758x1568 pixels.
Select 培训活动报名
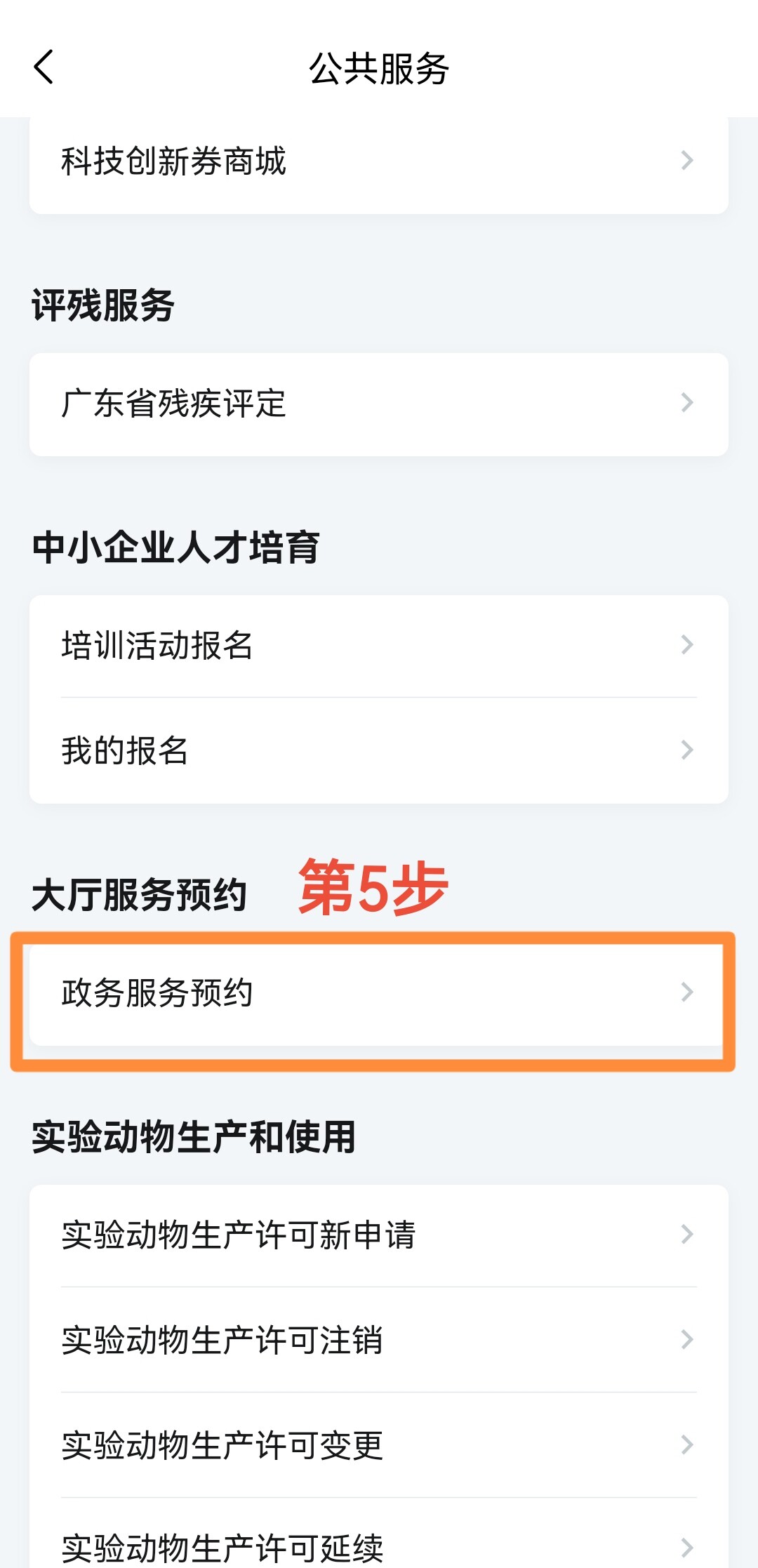click(x=379, y=646)
